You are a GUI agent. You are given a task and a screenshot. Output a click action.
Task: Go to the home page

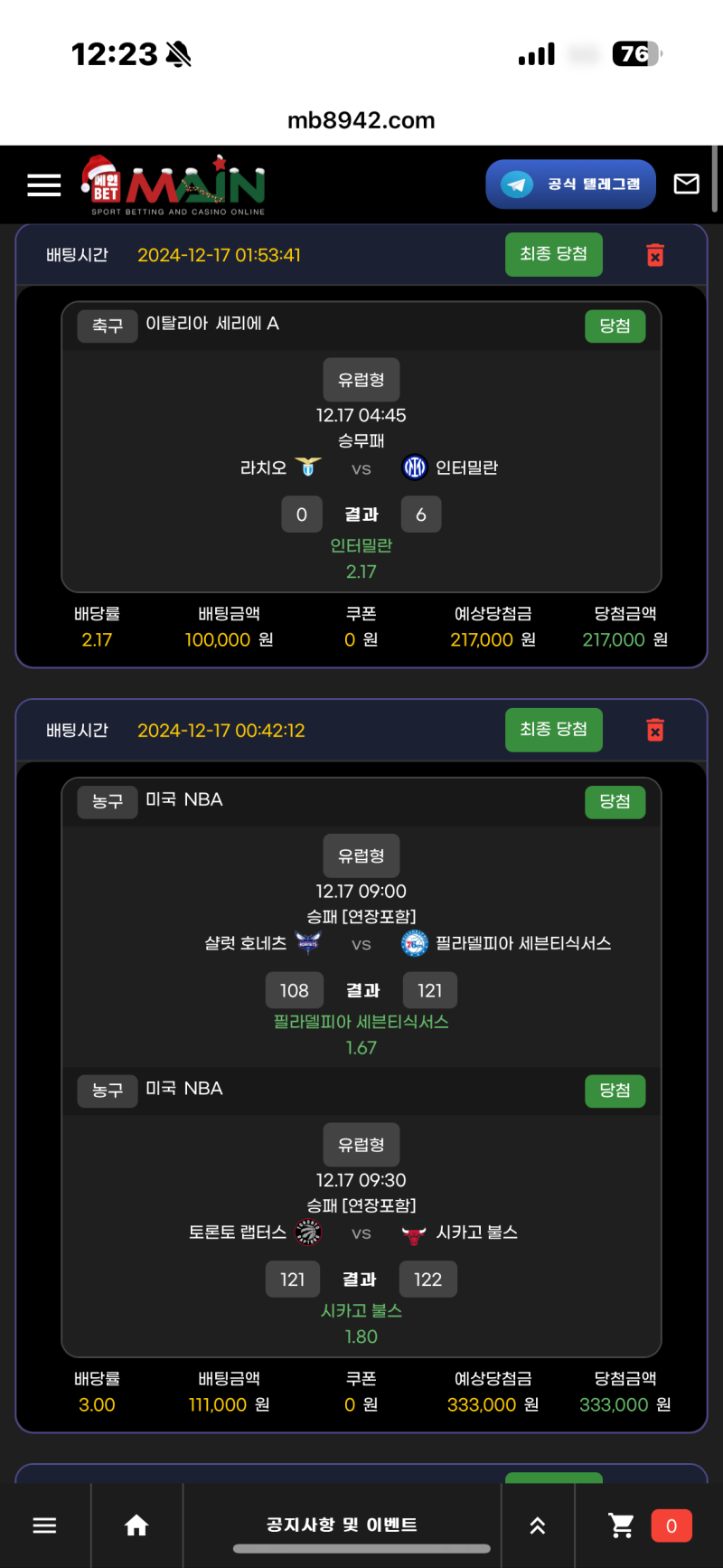[x=136, y=1525]
